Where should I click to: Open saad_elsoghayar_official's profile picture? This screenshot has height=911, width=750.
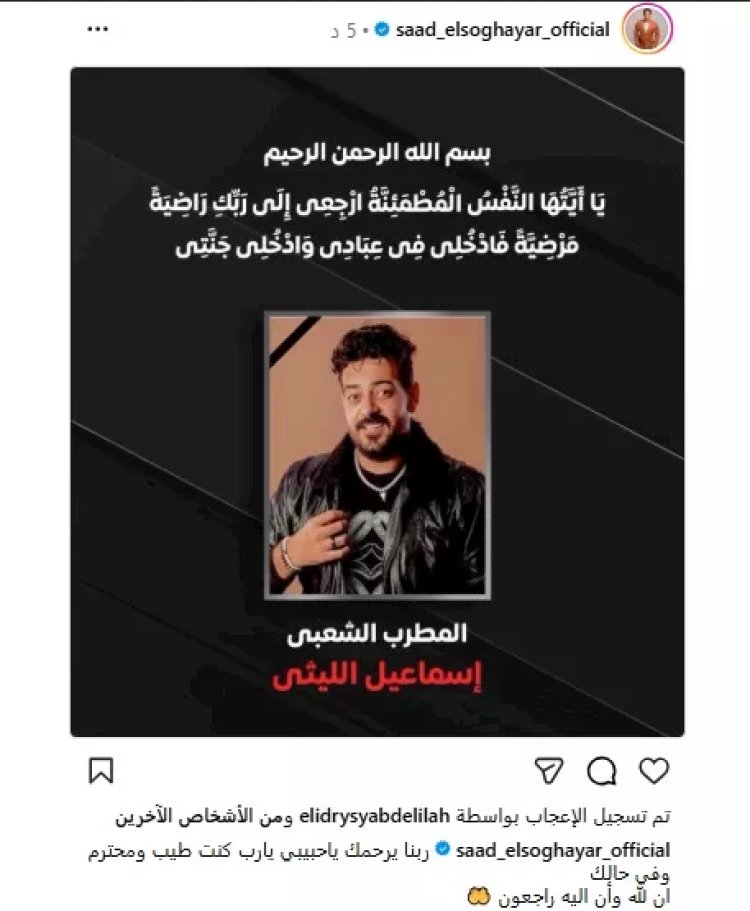click(647, 30)
